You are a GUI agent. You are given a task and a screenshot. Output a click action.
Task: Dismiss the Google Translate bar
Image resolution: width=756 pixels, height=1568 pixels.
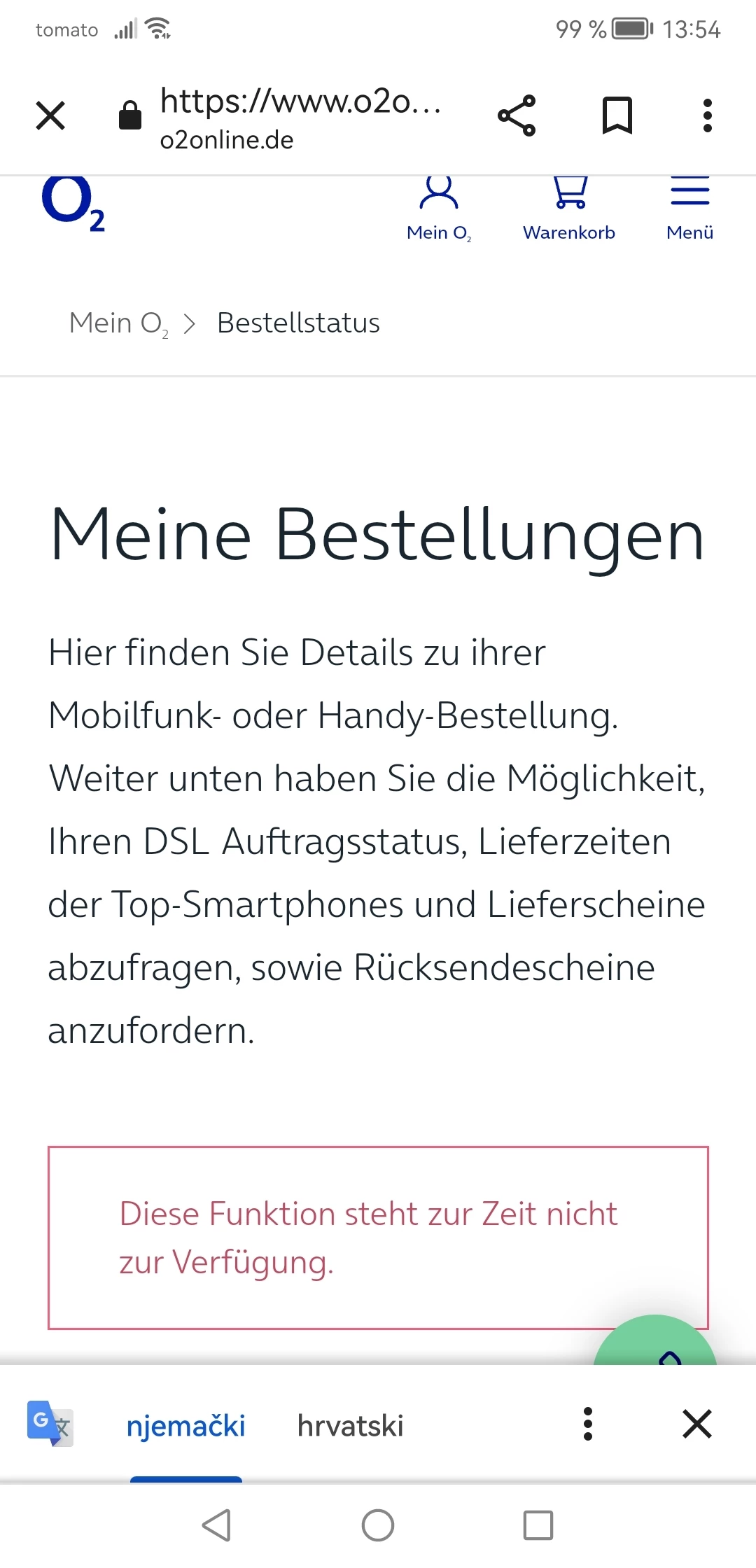point(697,1424)
